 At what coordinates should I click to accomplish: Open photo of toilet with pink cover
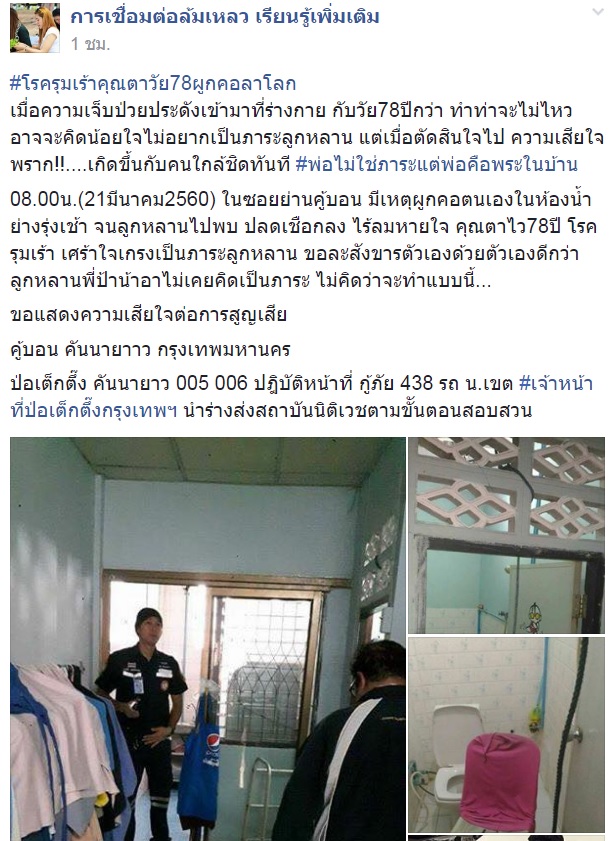point(510,733)
